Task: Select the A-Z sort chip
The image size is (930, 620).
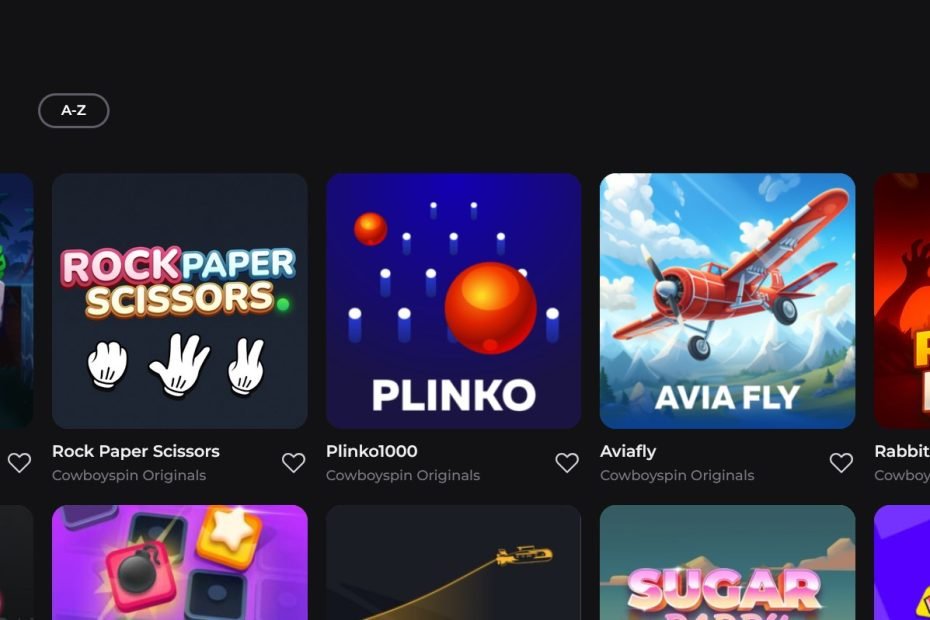Action: tap(73, 110)
